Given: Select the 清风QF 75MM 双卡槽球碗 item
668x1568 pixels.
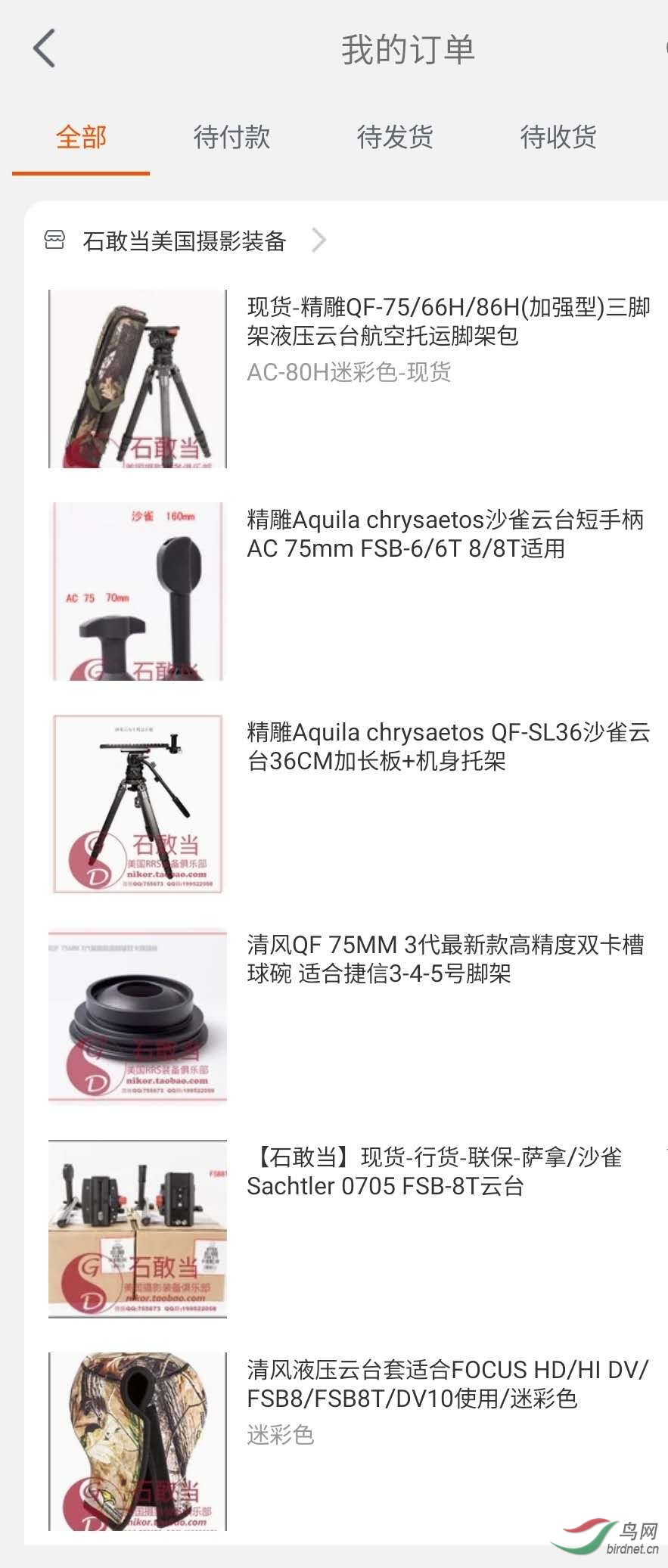Looking at the screenshot, I should coord(445,959).
